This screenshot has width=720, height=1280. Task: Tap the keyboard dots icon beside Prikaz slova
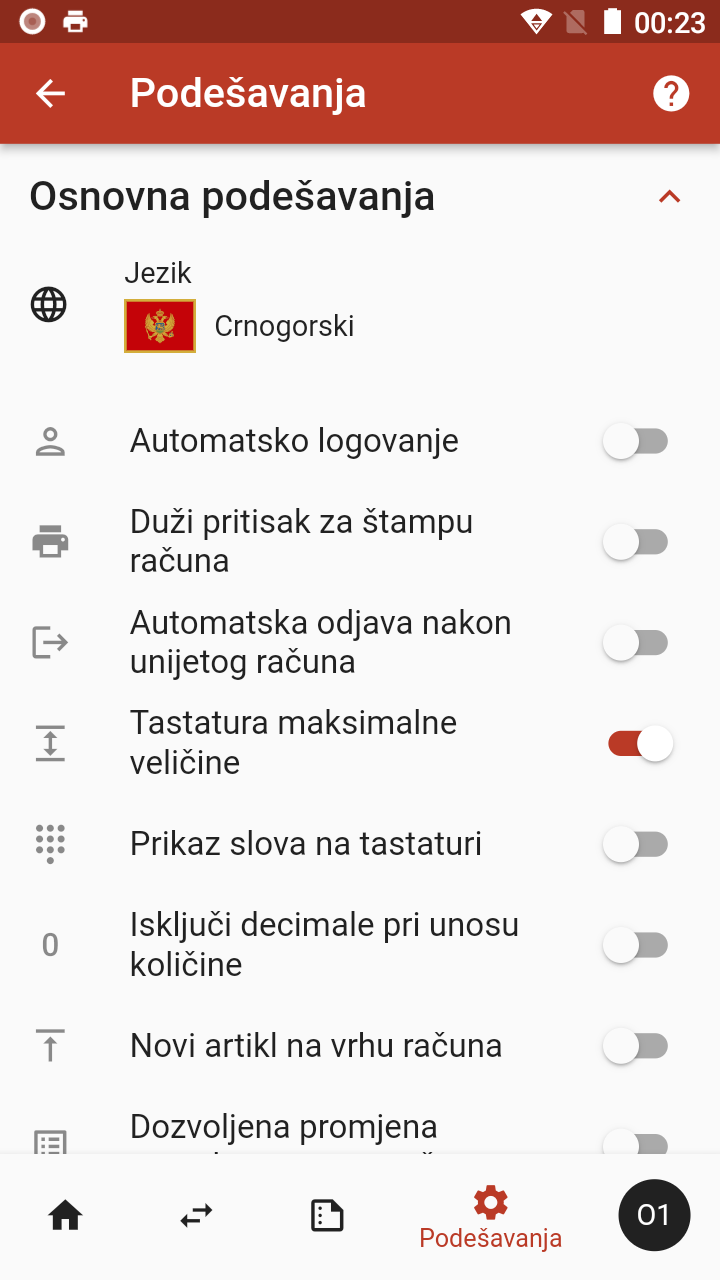point(50,843)
